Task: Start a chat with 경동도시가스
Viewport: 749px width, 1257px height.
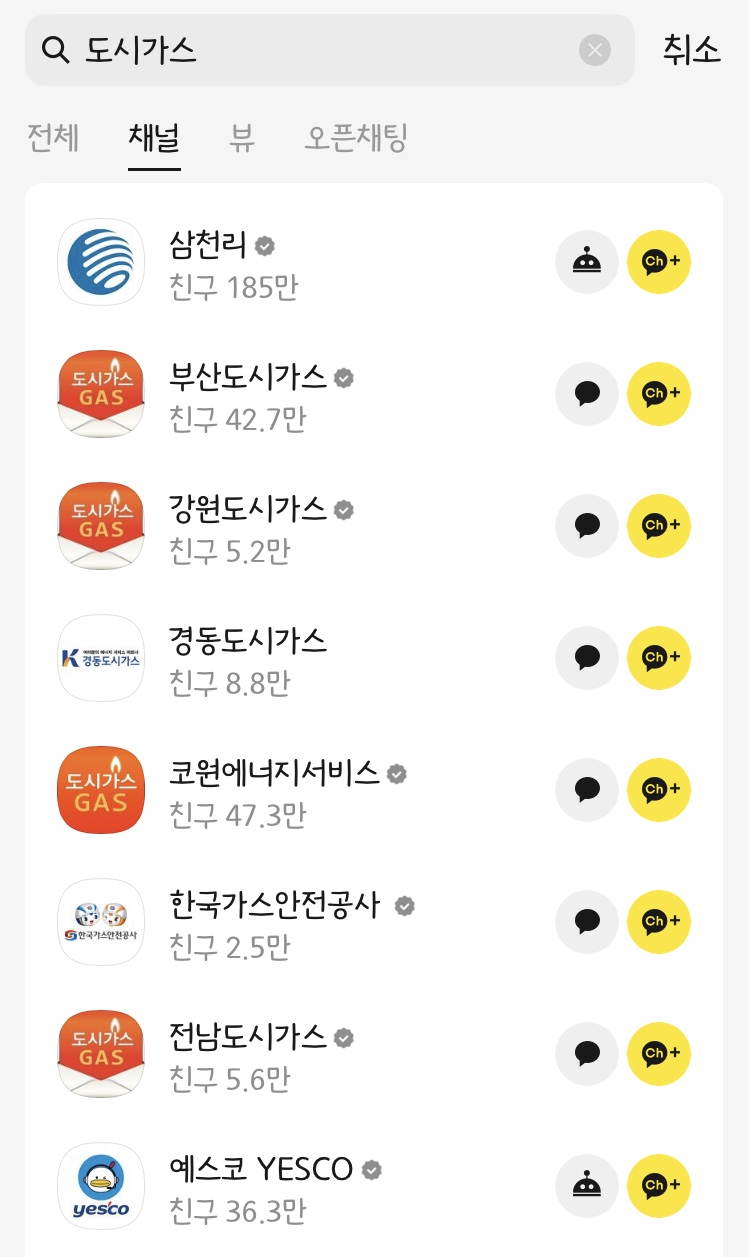Action: (587, 658)
